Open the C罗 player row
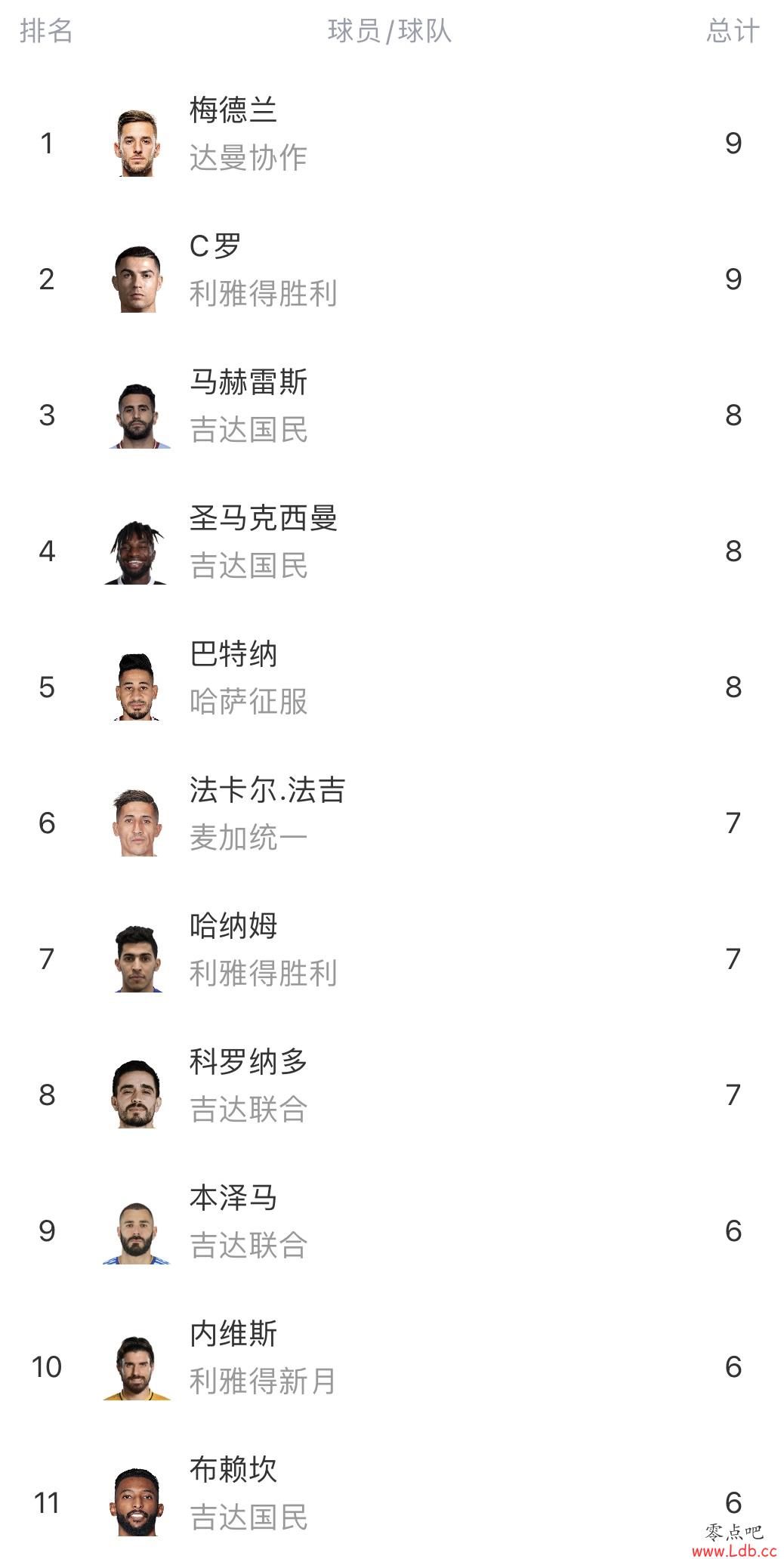The height and width of the screenshot is (1559, 784). [392, 279]
